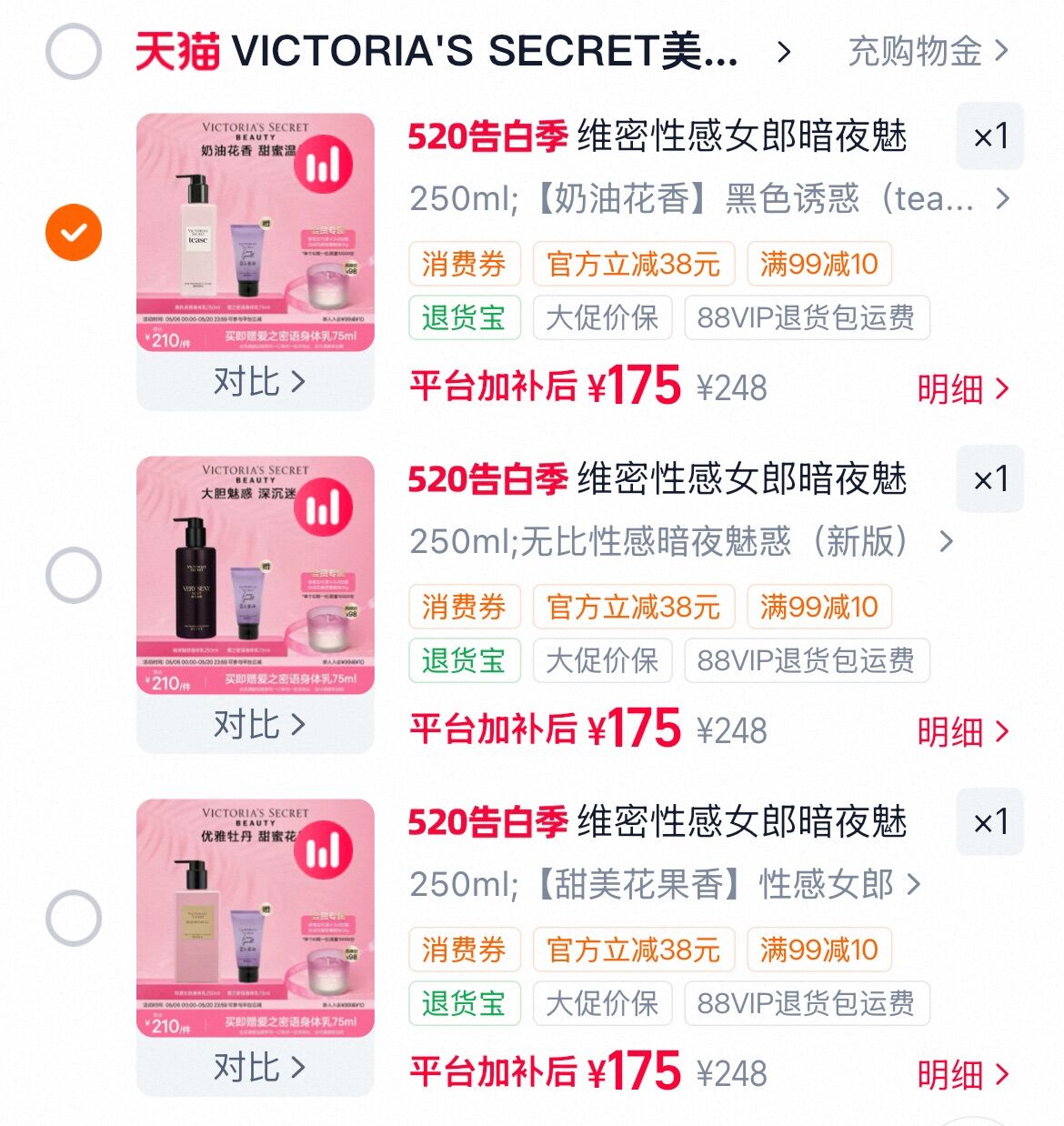Change variant of 奶油花香 黑色诱惑 item
Image resolution: width=1064 pixels, height=1126 pixels.
(x=709, y=198)
